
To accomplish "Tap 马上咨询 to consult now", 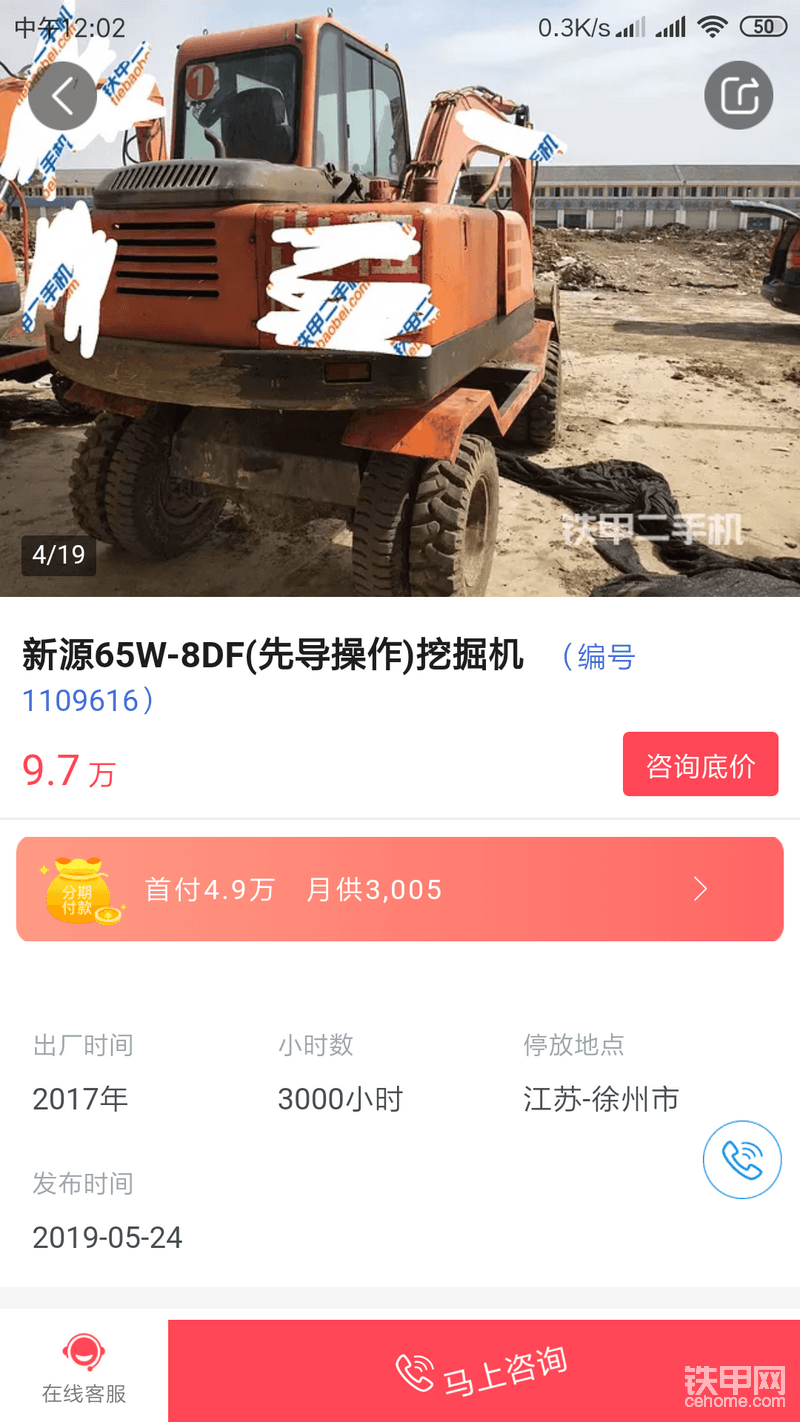I will (x=483, y=1370).
